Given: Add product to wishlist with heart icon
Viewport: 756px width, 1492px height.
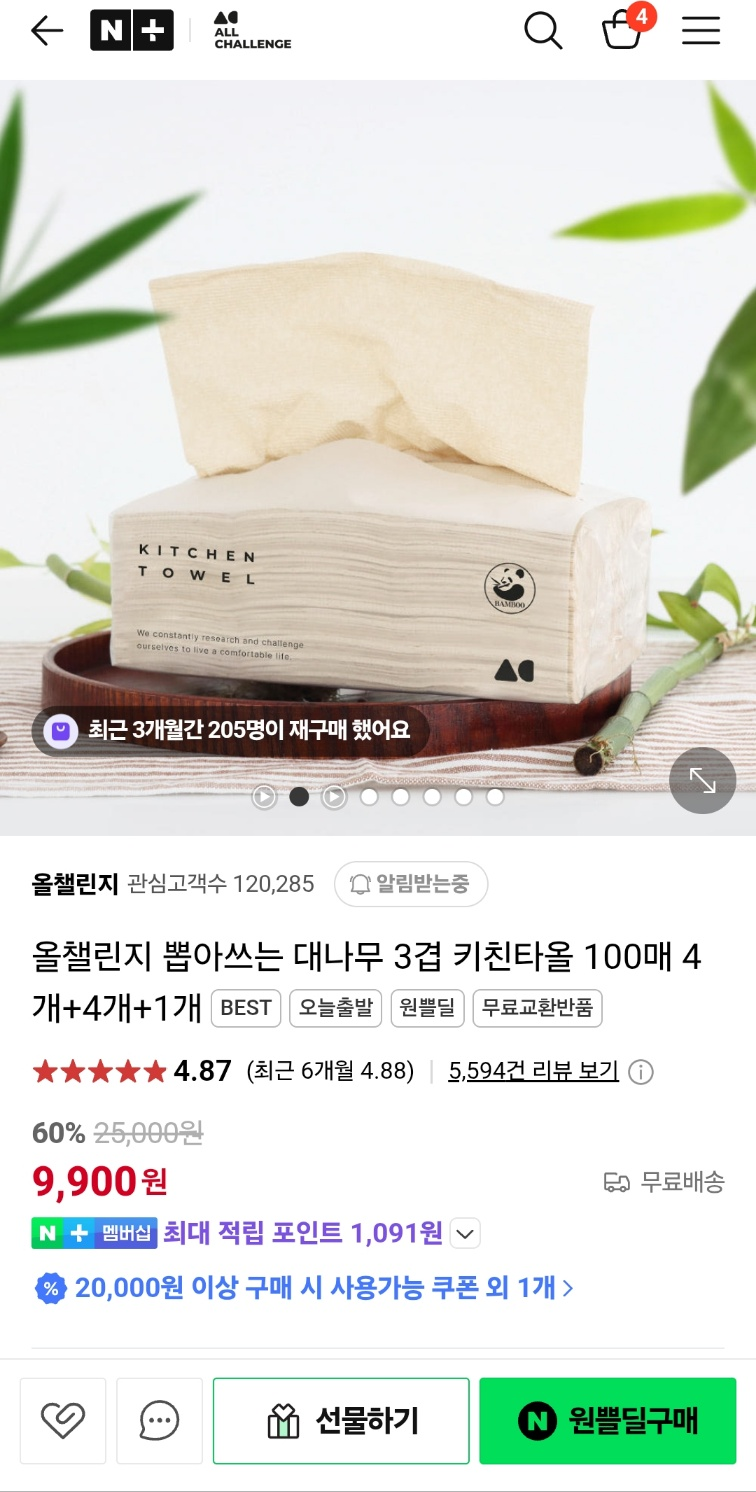Looking at the screenshot, I should coord(63,1420).
